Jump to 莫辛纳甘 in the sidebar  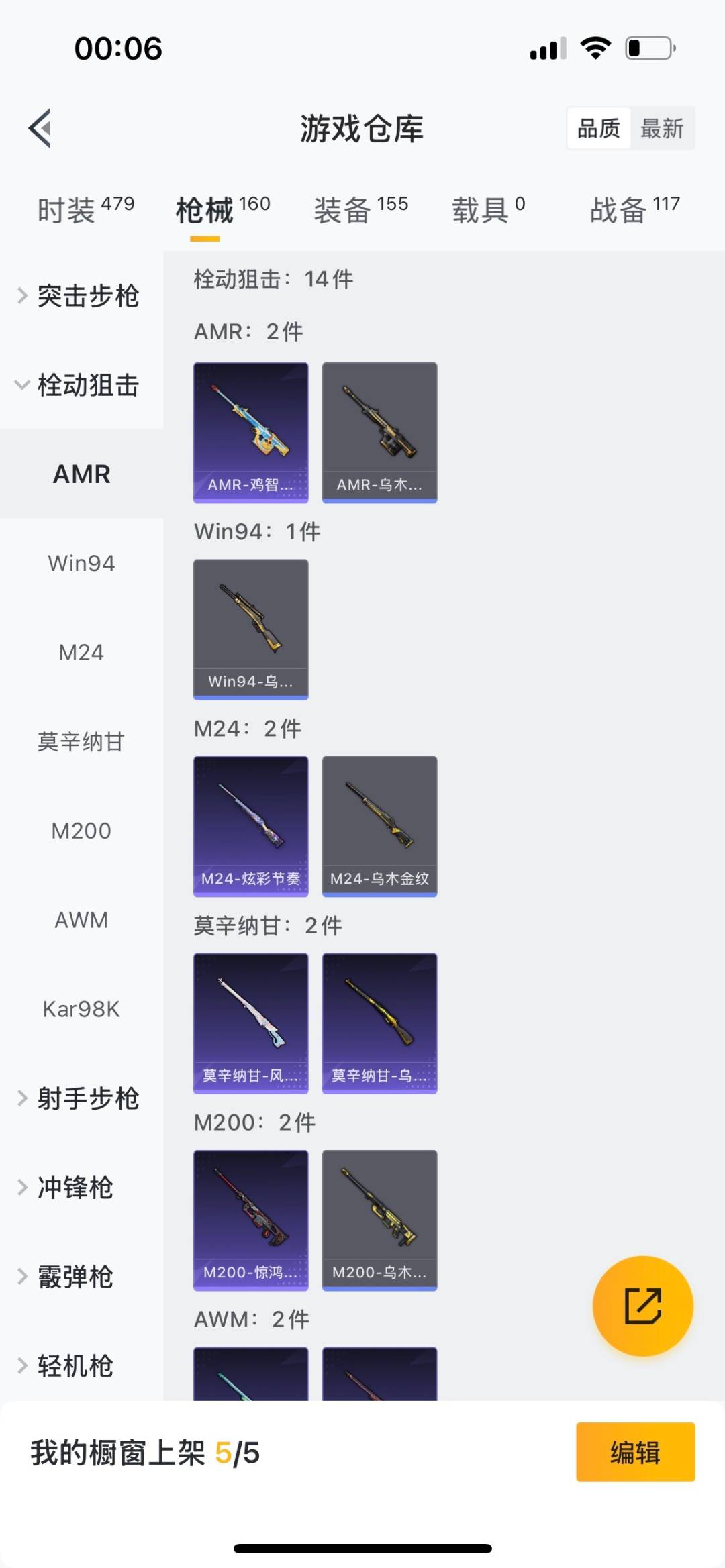(81, 741)
